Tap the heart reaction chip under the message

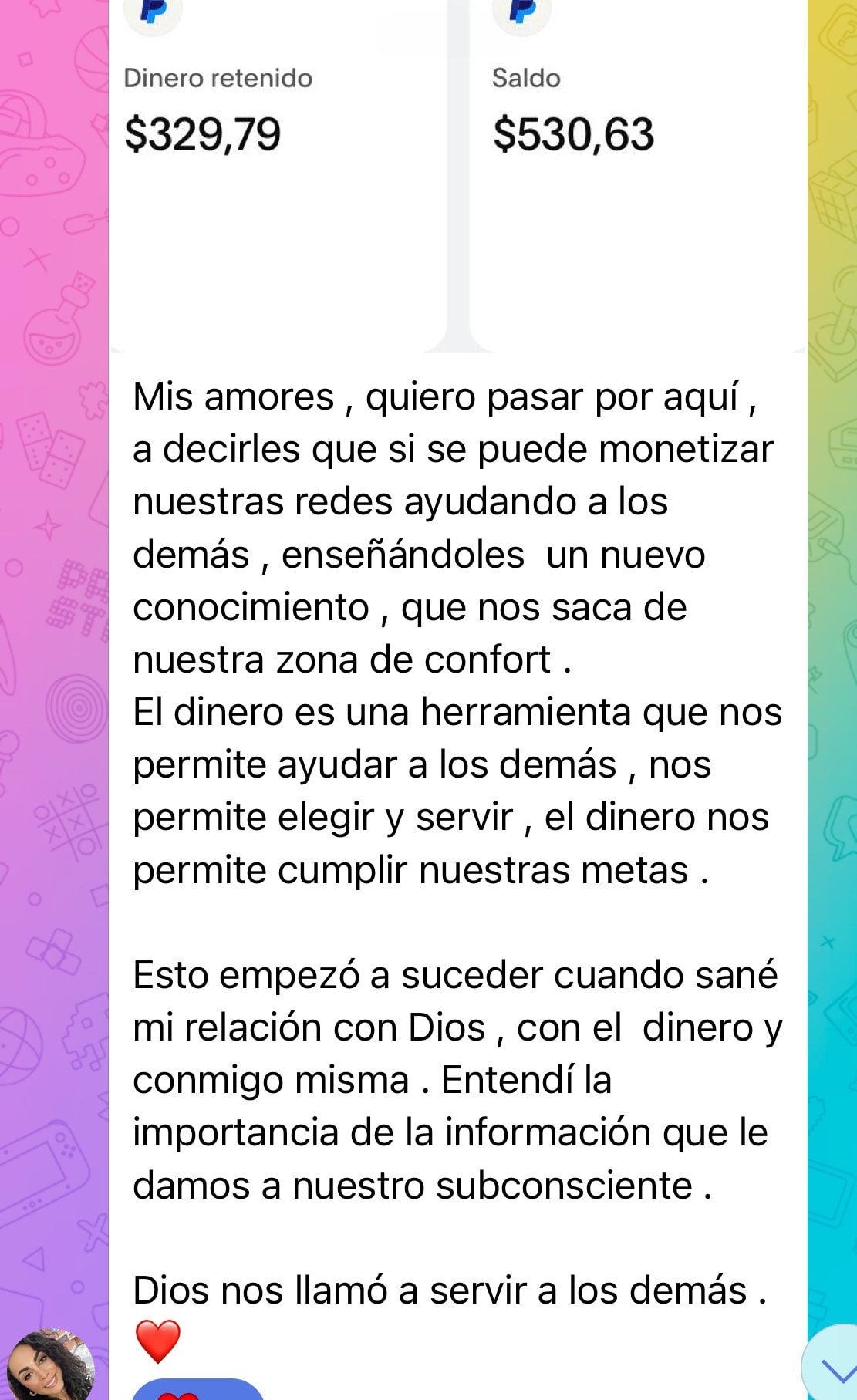tap(197, 1391)
